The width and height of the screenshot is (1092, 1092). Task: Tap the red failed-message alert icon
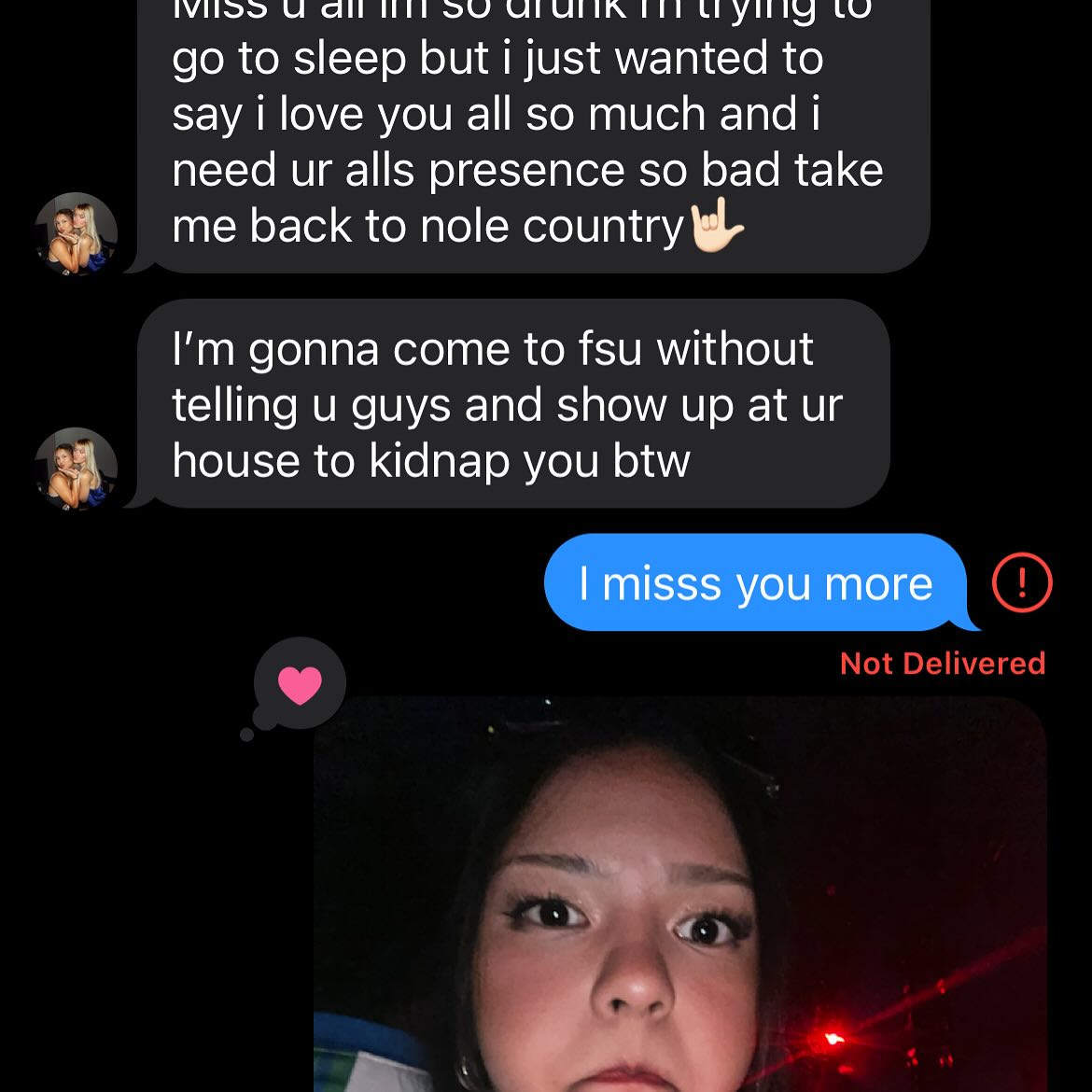tap(1021, 582)
